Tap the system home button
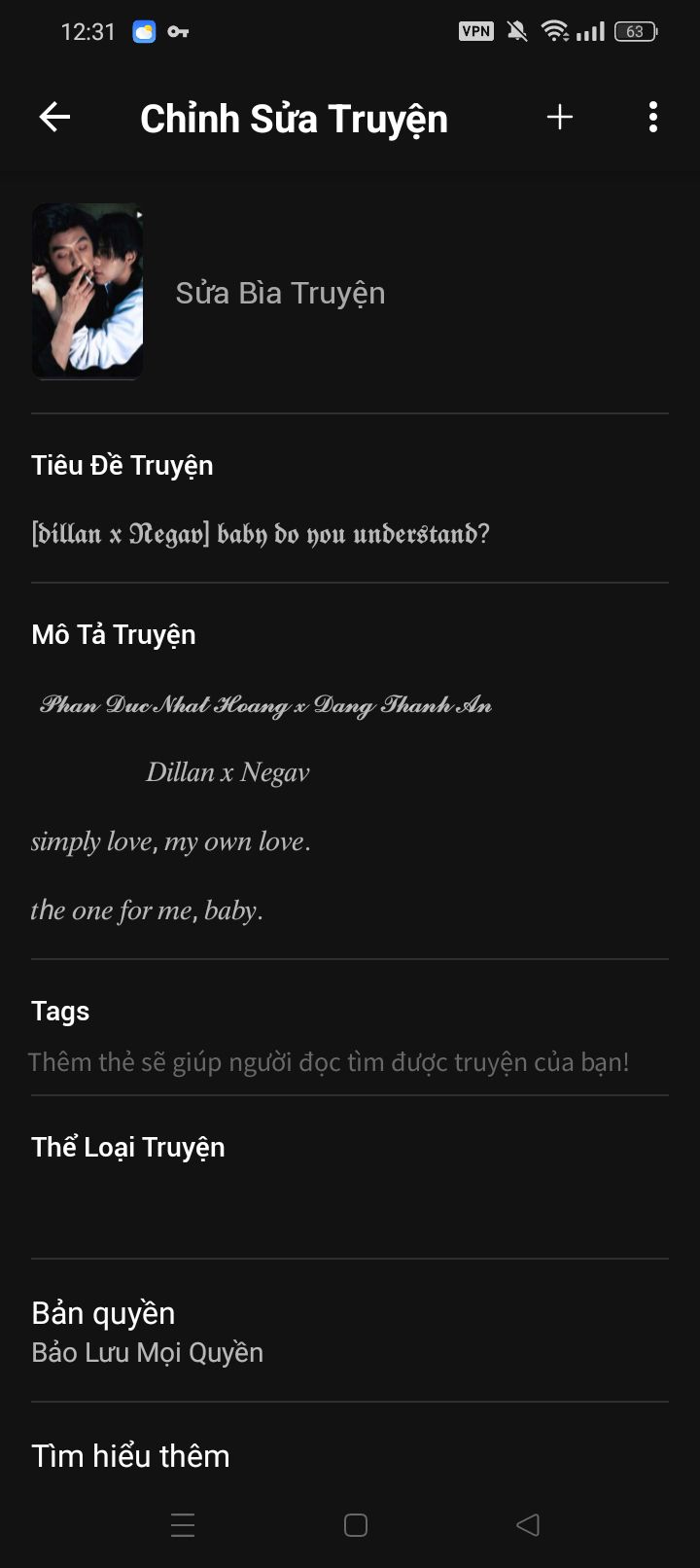This screenshot has height=1568, width=700. [356, 1525]
